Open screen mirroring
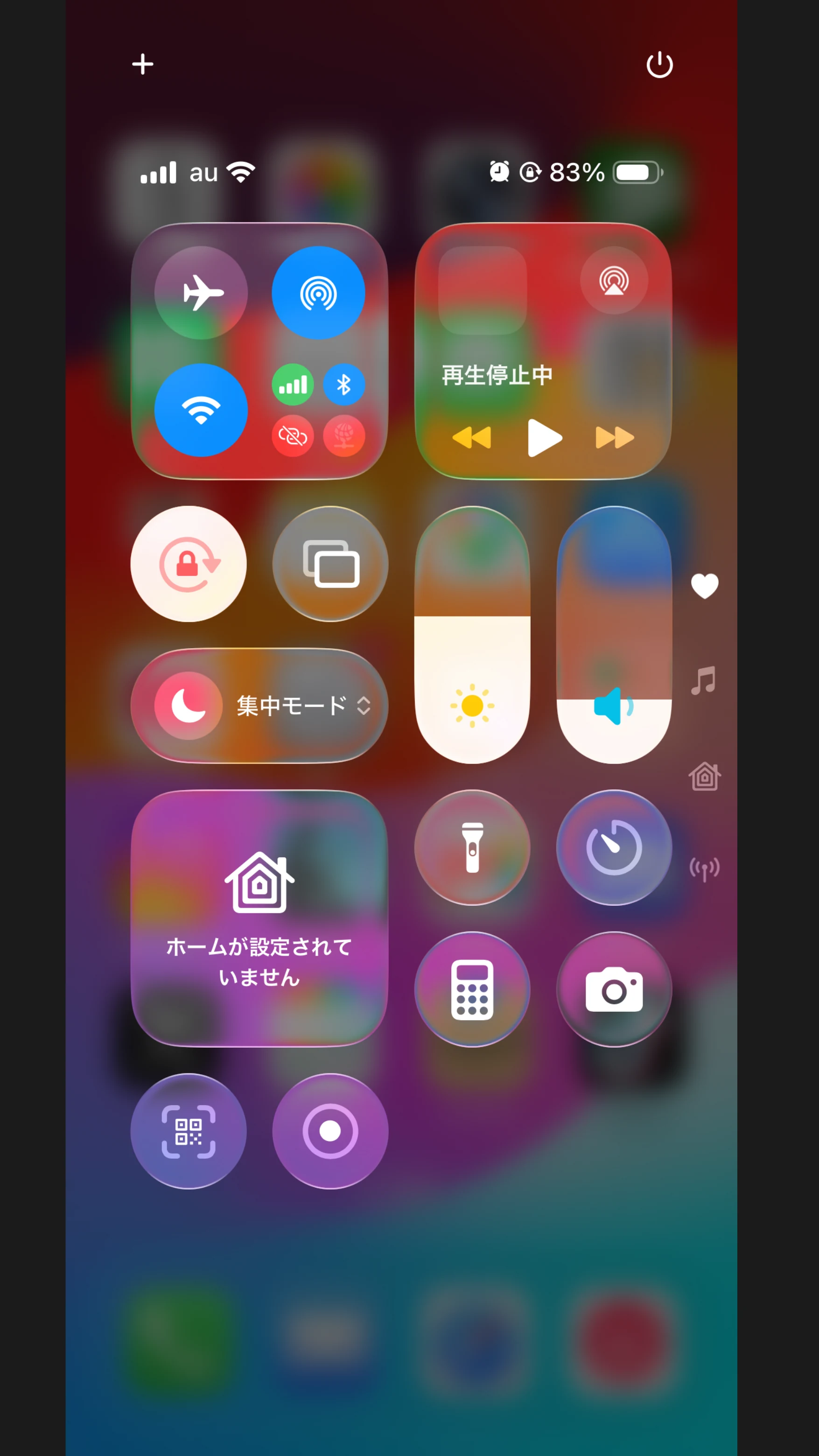This screenshot has width=819, height=1456. tap(331, 564)
